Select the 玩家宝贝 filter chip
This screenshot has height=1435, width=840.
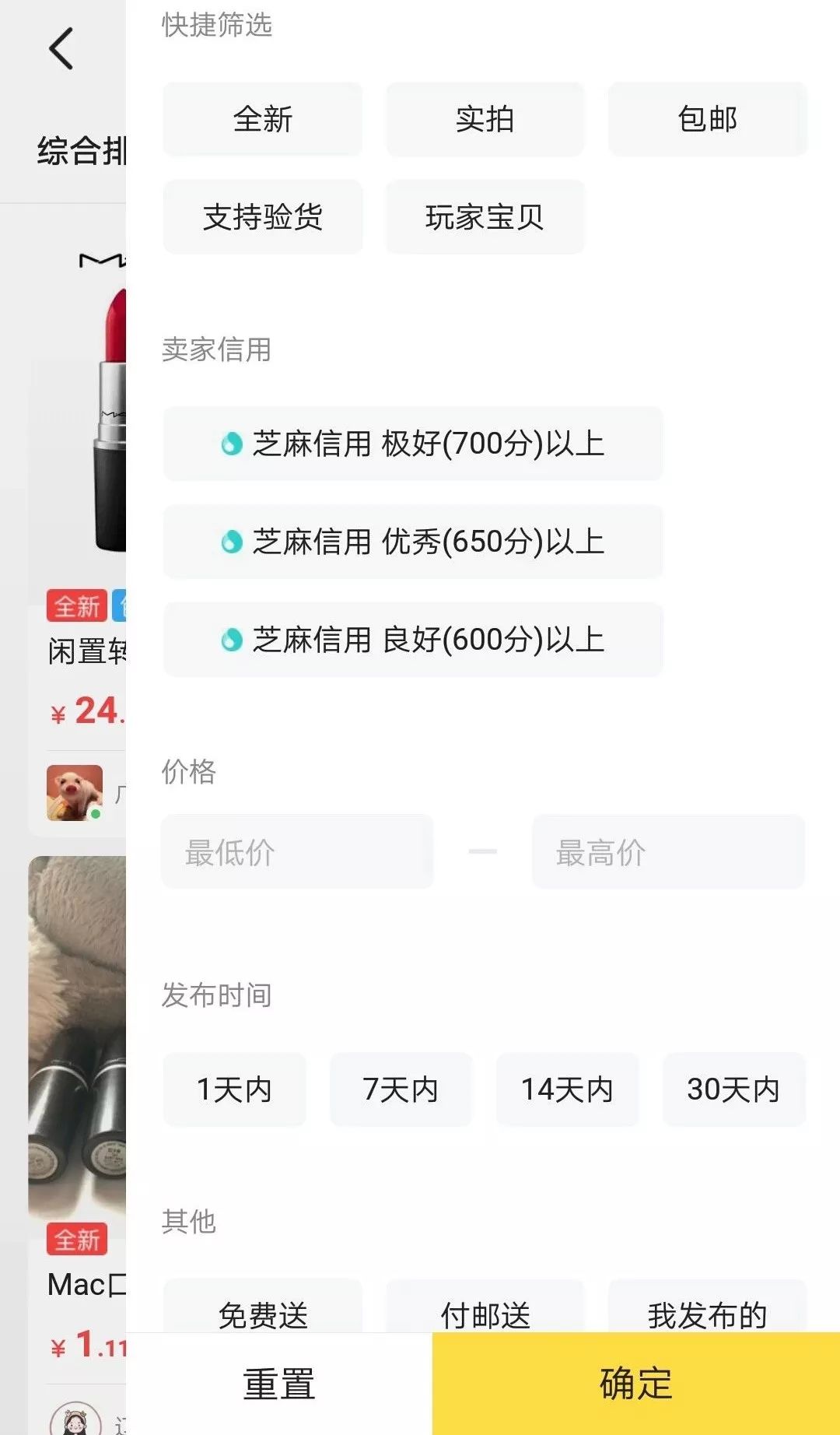click(484, 217)
